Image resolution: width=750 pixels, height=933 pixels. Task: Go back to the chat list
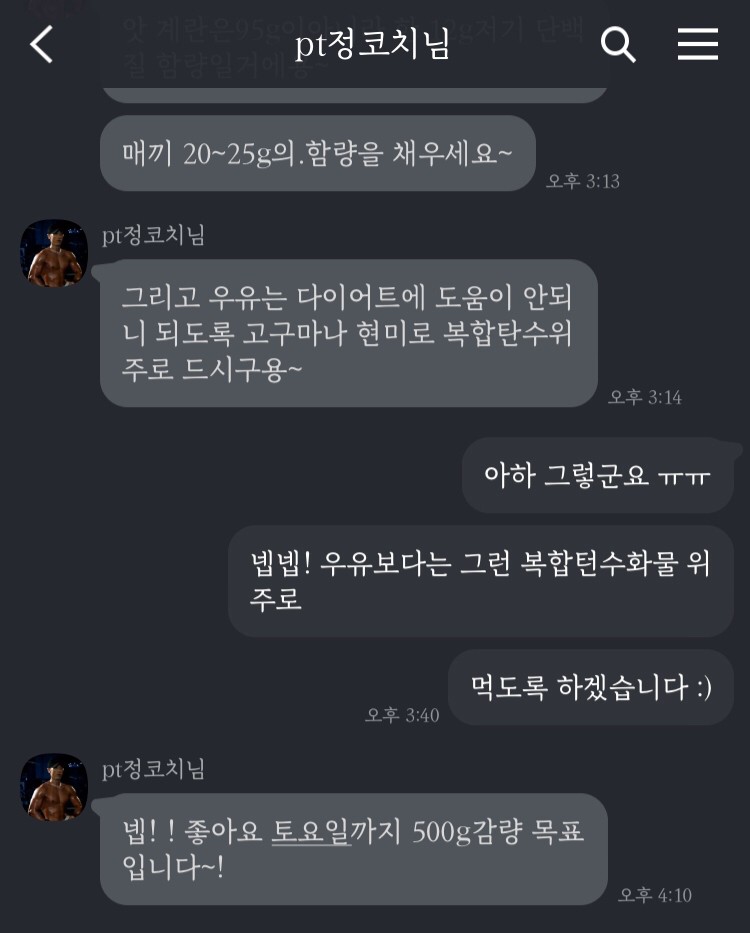pyautogui.click(x=41, y=44)
